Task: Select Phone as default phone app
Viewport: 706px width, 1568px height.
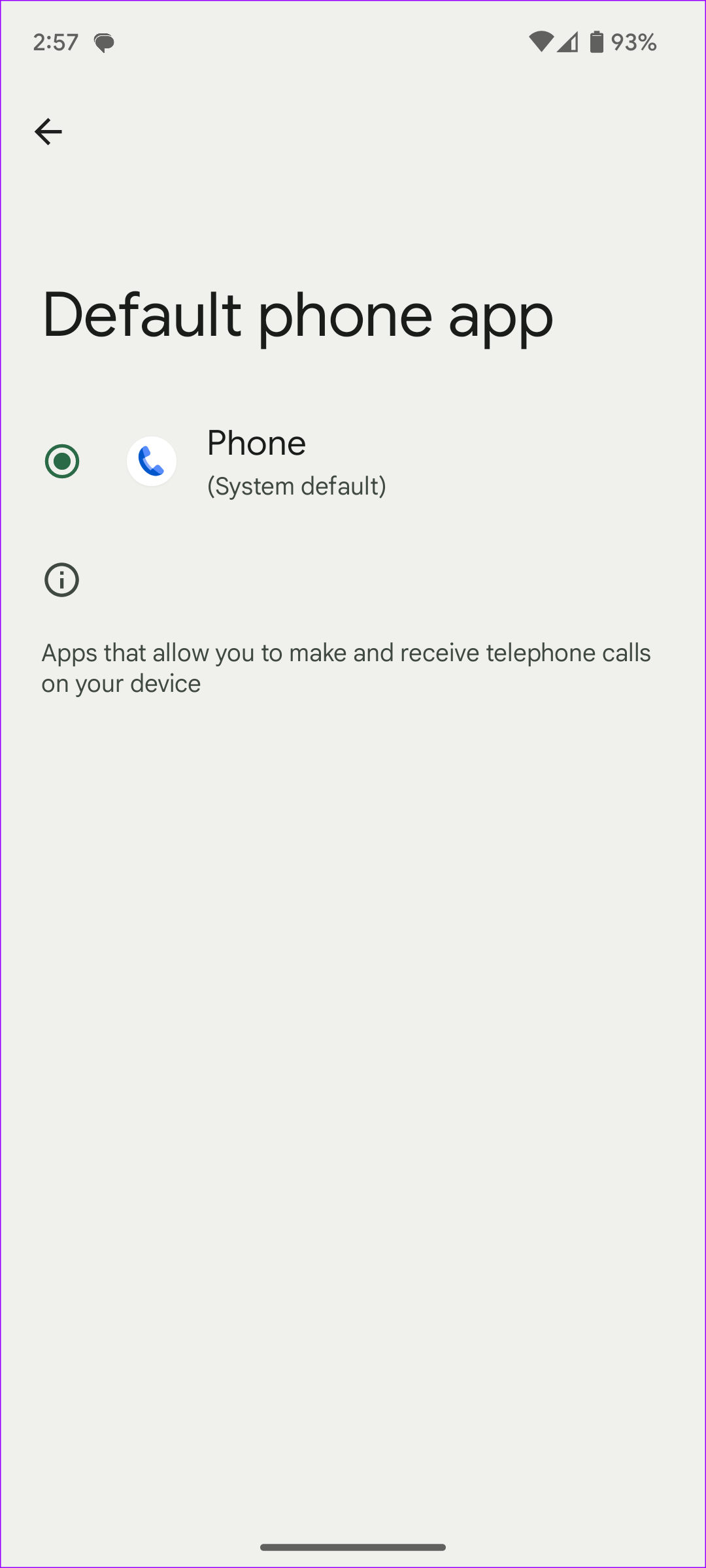Action: click(63, 462)
